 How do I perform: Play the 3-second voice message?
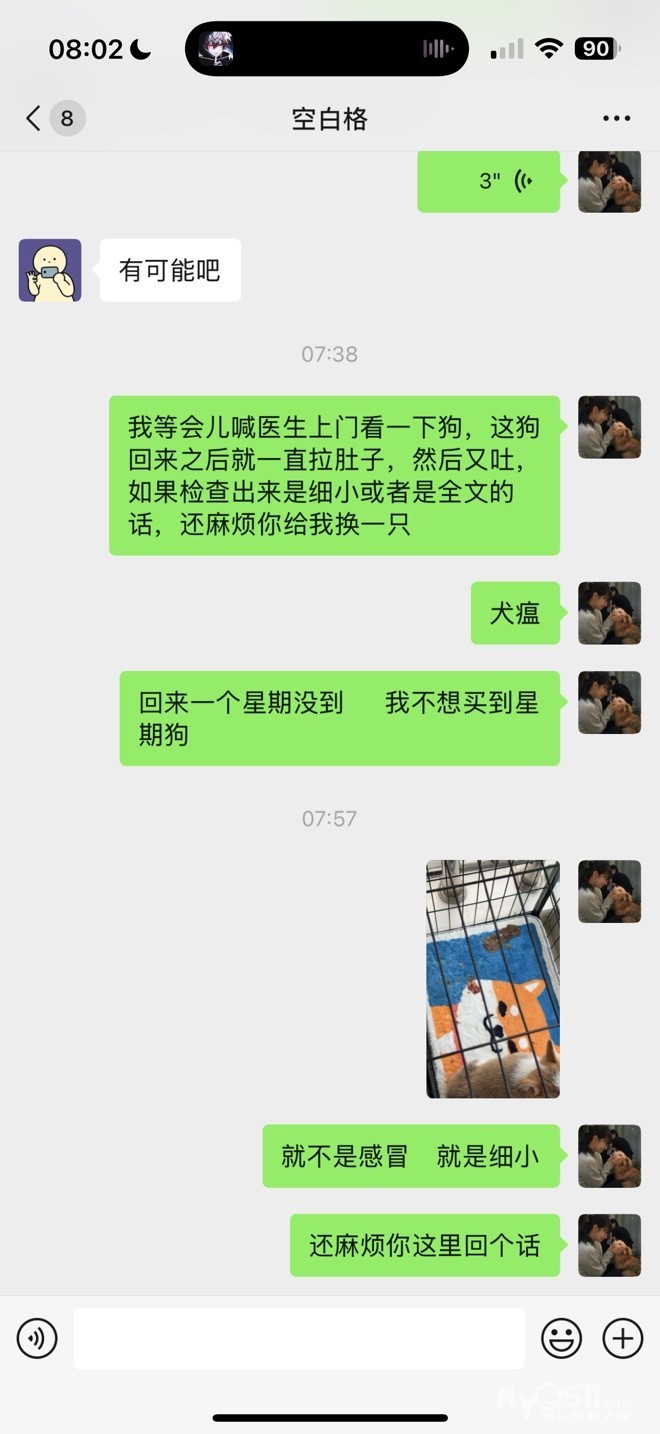(x=488, y=181)
